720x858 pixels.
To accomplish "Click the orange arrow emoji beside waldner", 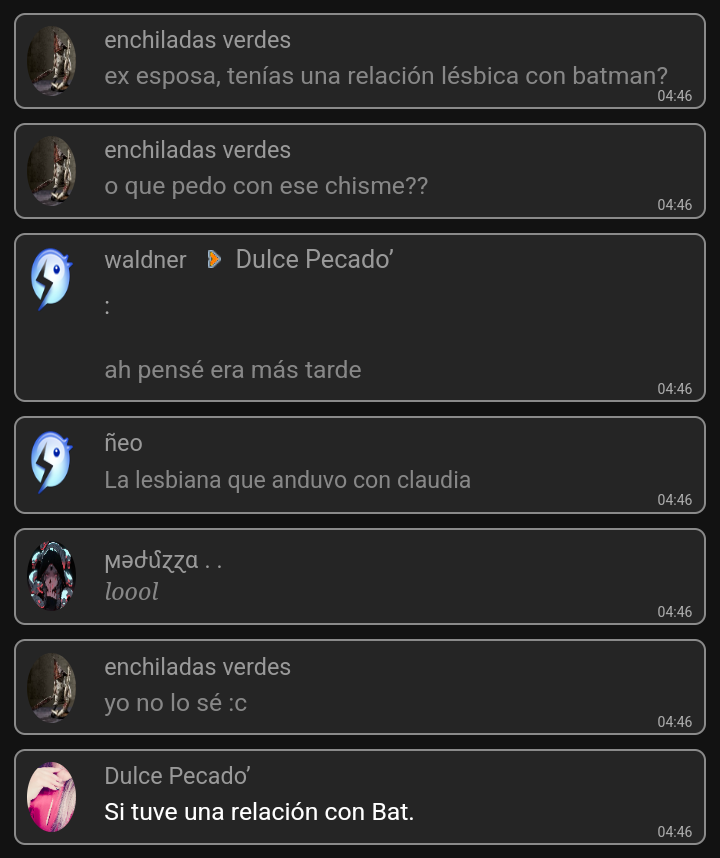I will pos(214,259).
